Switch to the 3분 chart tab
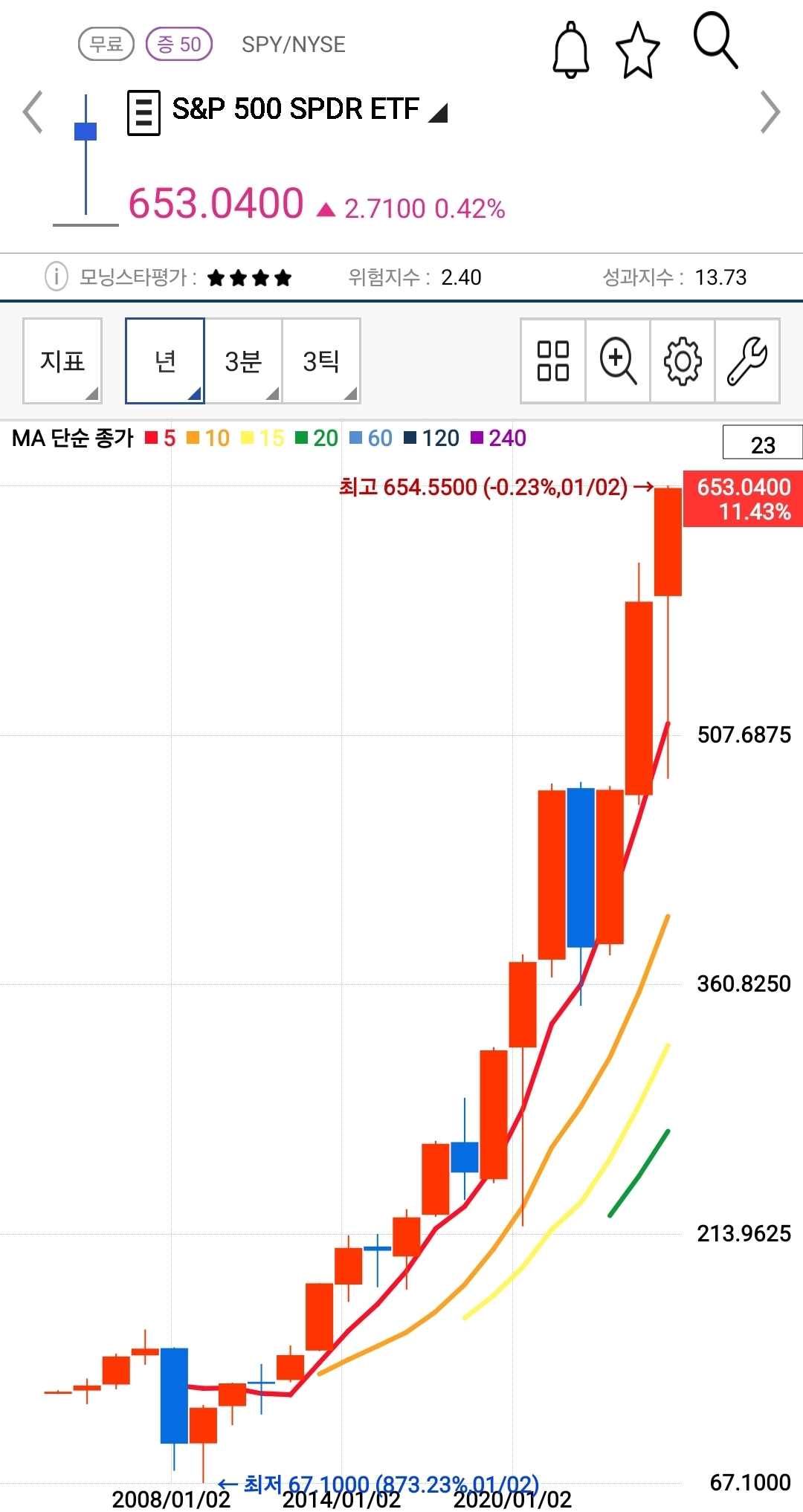The image size is (803, 1512). coord(243,362)
